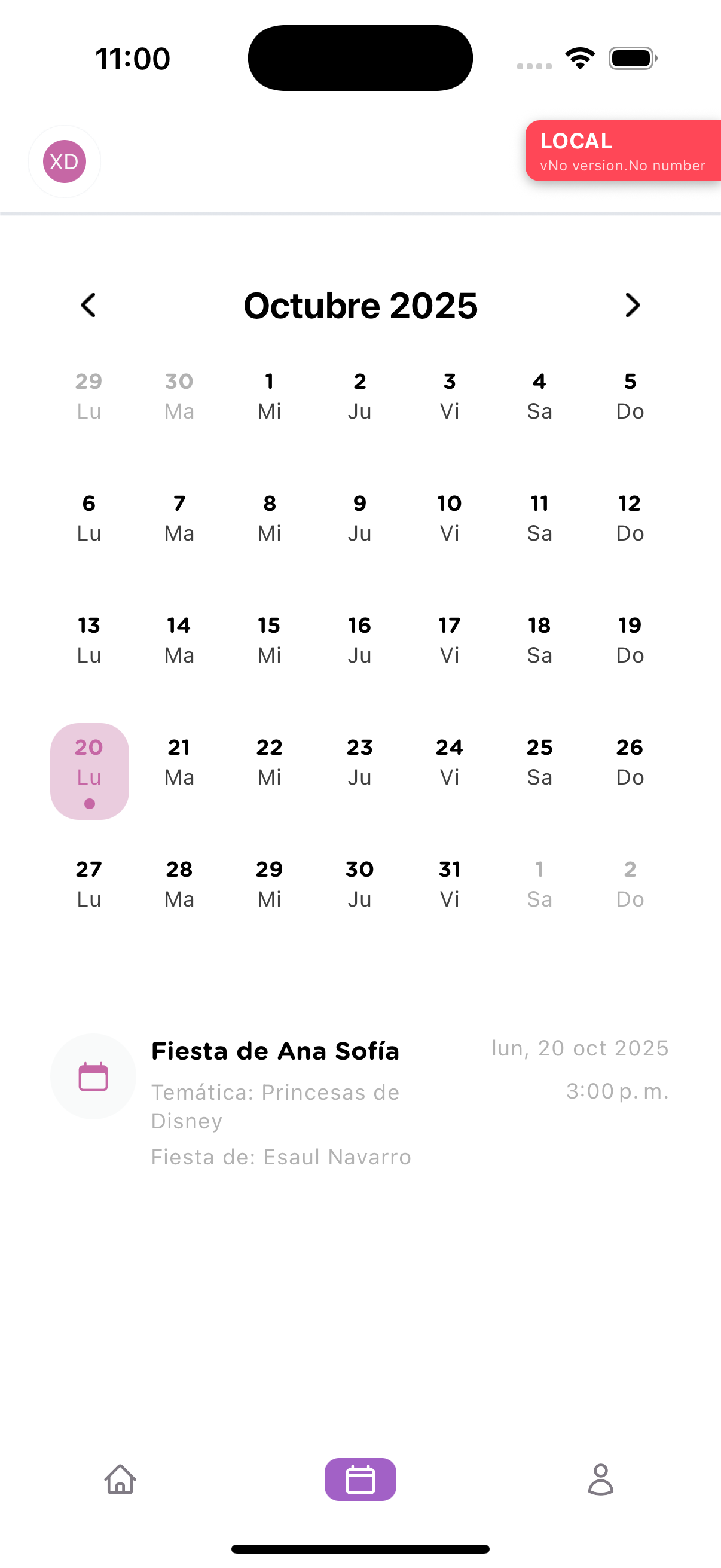This screenshot has width=721, height=1568.
Task: Select the calendar tab icon in bottom navigation
Action: (360, 1480)
